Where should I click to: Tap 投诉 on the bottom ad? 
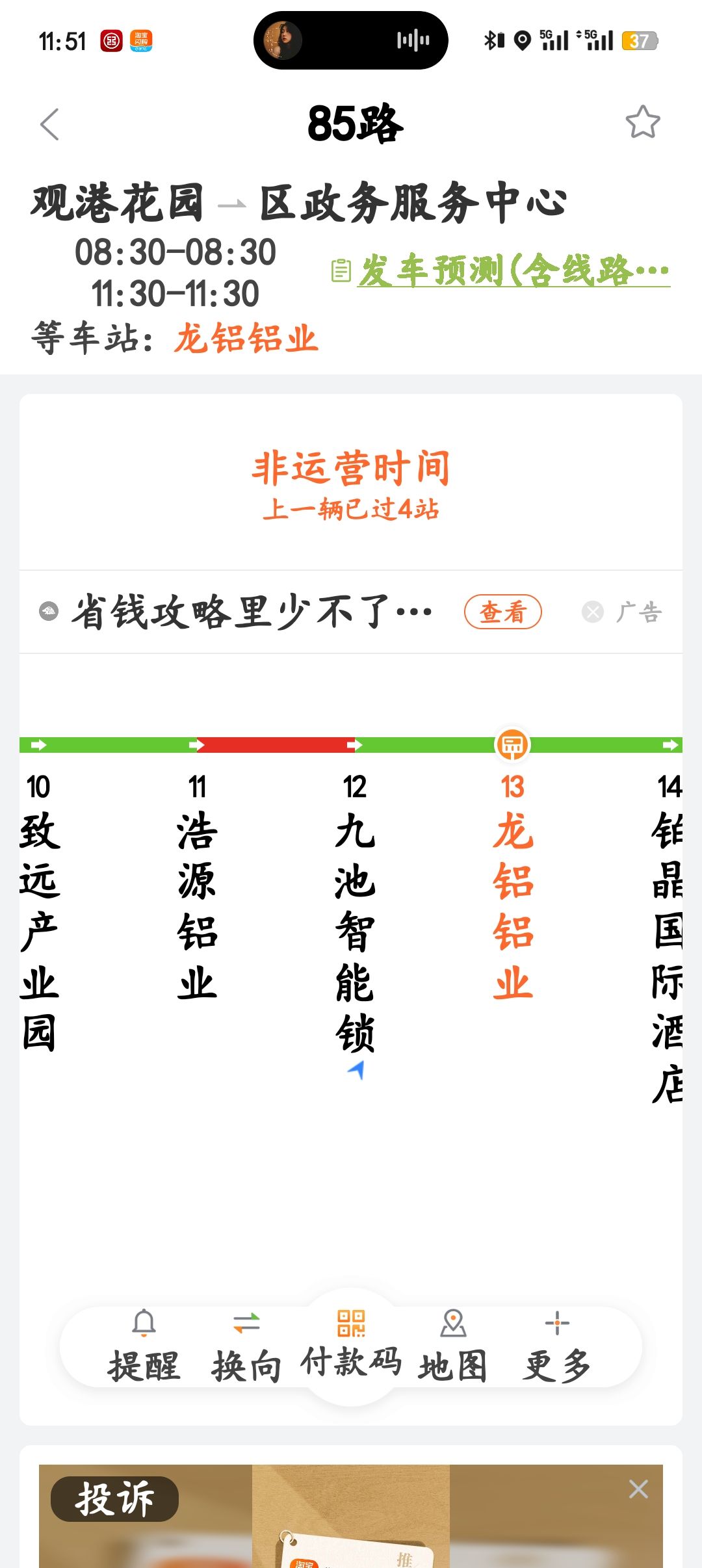coord(114,1499)
